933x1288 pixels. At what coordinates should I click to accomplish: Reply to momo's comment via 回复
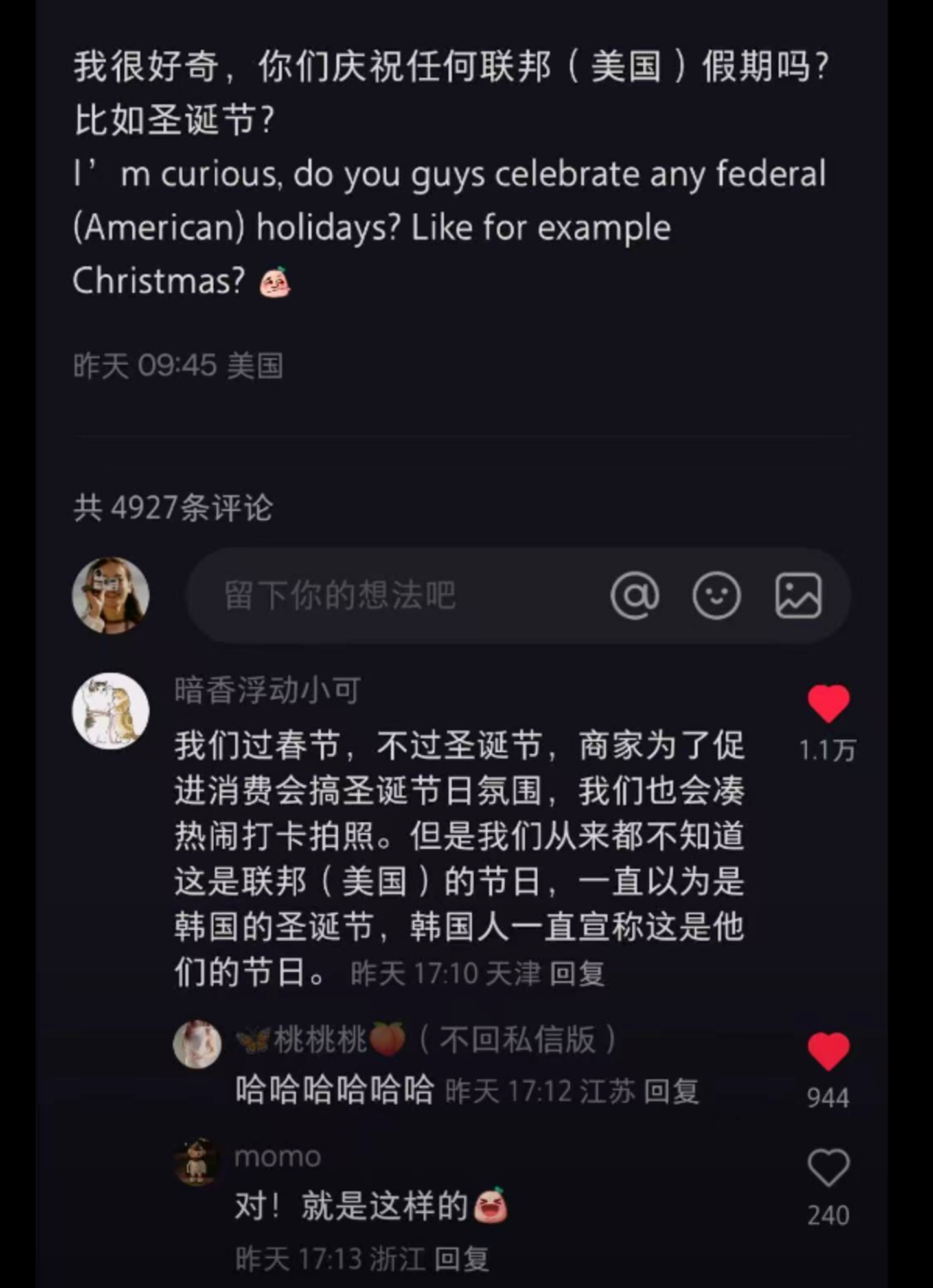tap(461, 1259)
